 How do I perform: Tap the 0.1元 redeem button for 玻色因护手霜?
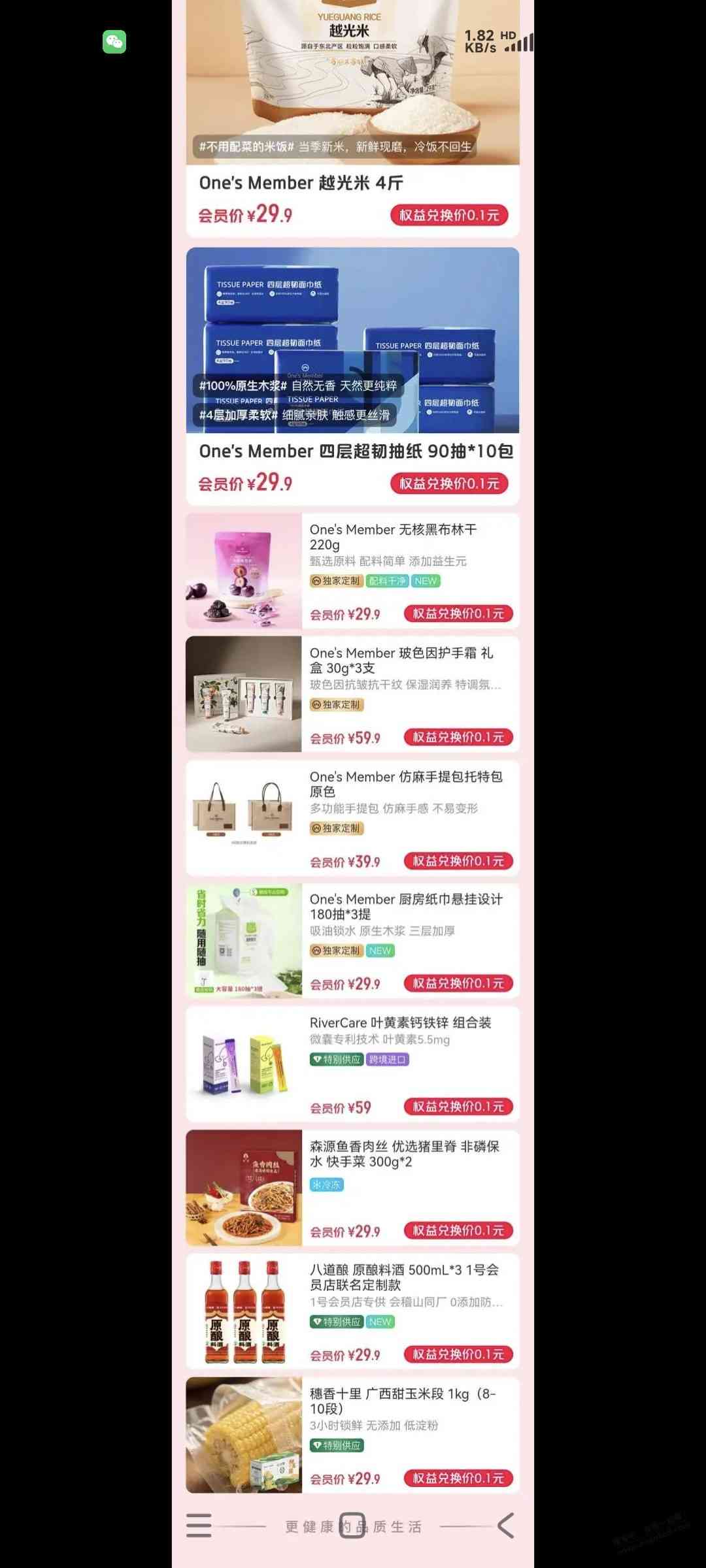pyautogui.click(x=458, y=737)
